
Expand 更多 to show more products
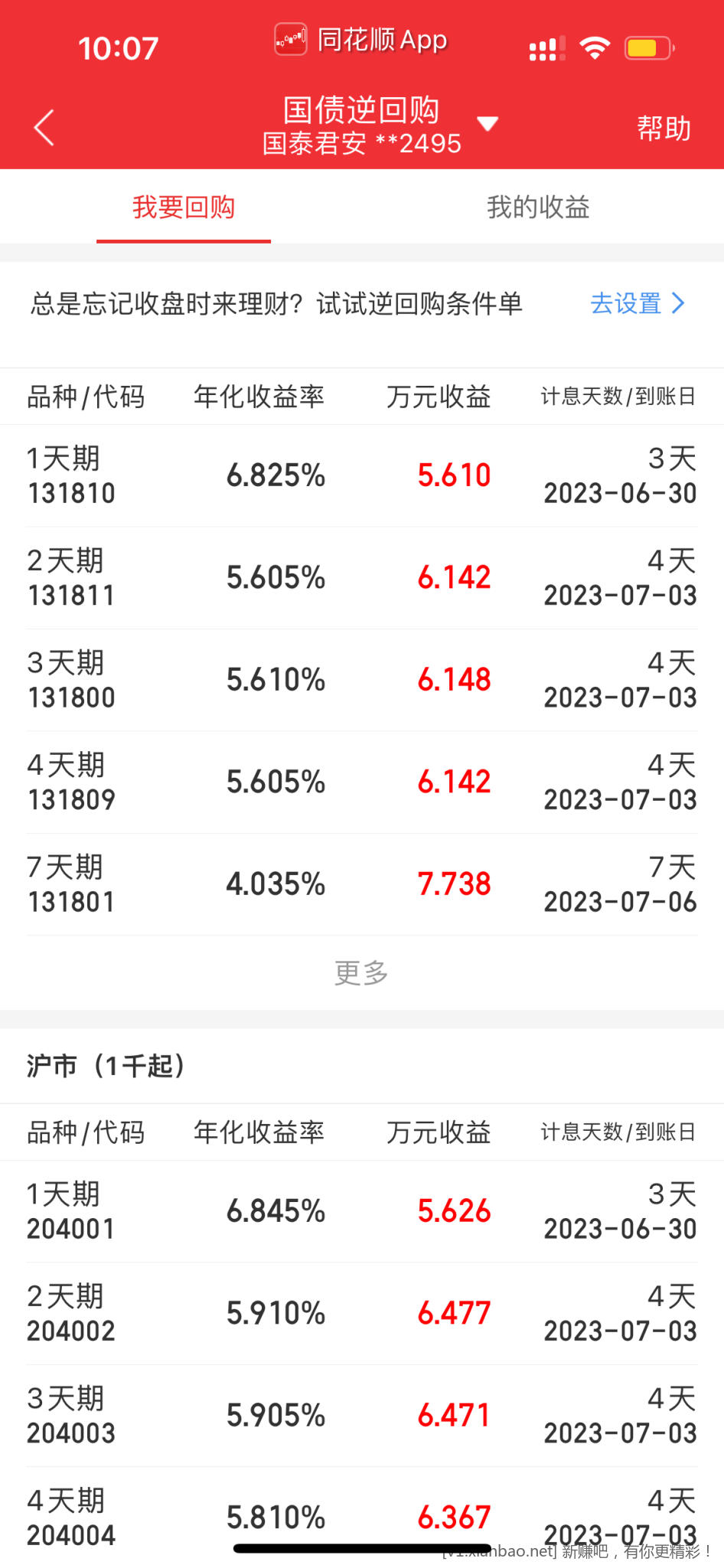pyautogui.click(x=361, y=973)
